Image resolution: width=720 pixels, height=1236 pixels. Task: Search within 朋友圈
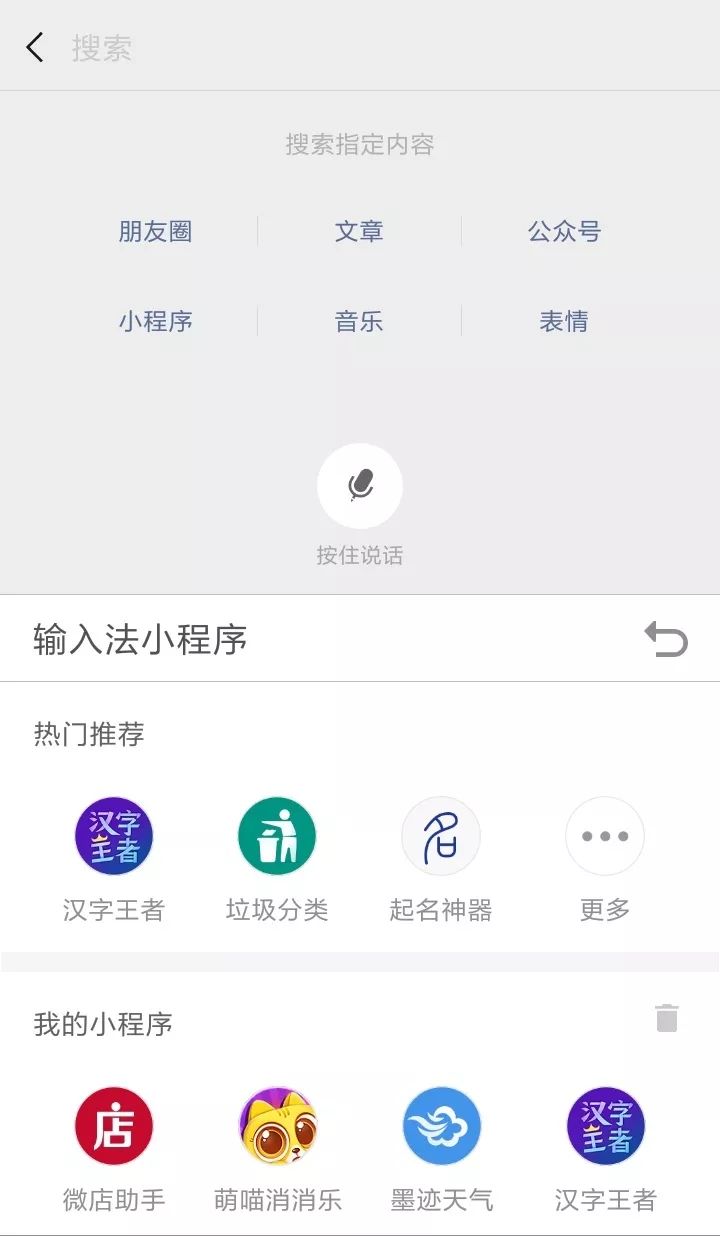pyautogui.click(x=155, y=232)
